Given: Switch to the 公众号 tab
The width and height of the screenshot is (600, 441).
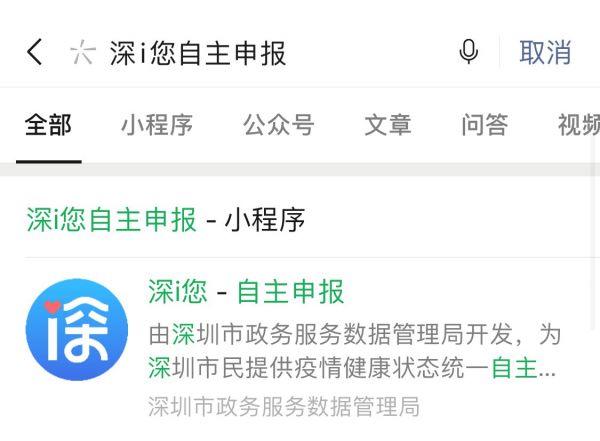Looking at the screenshot, I should (278, 125).
